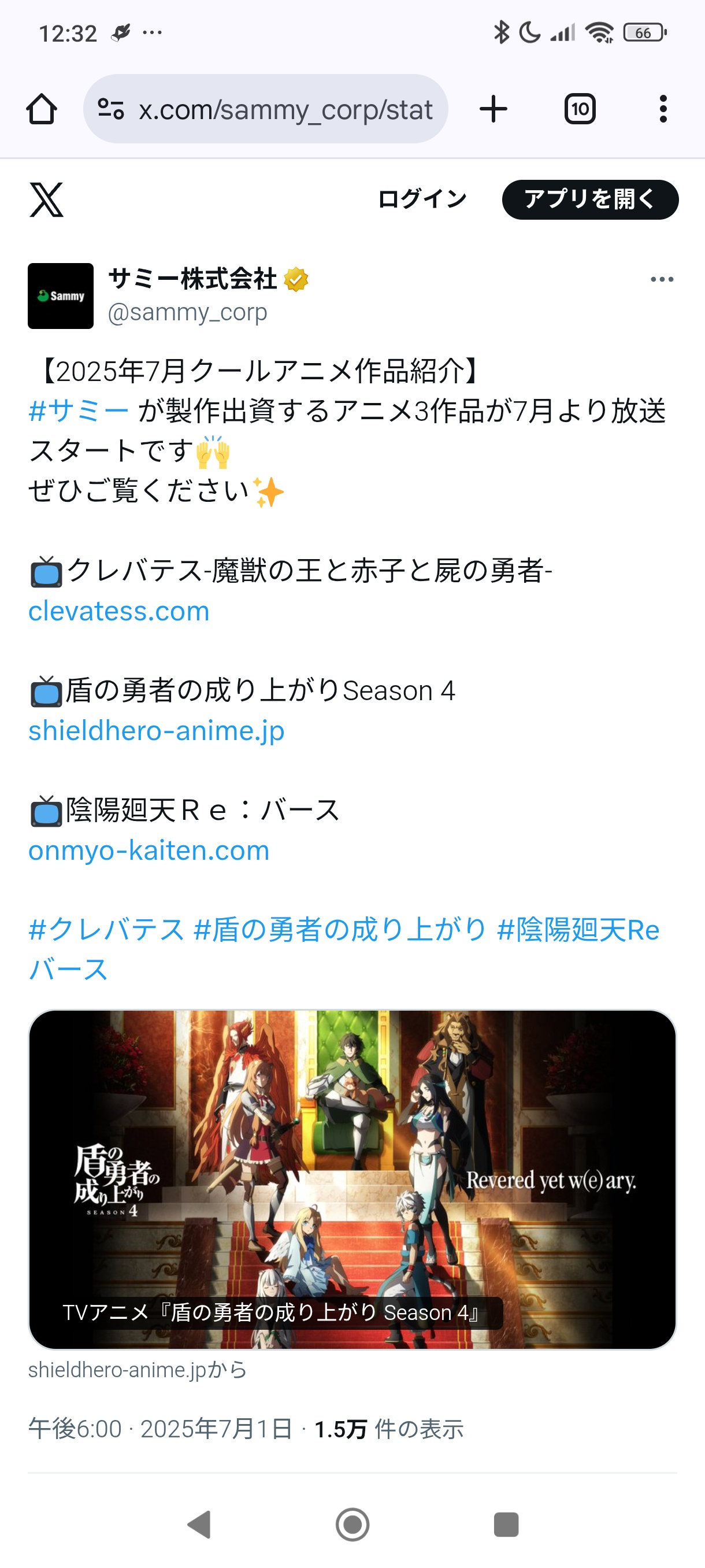View the #盾の勇者の成り上がり hashtag
This screenshot has width=705, height=1568.
click(339, 930)
